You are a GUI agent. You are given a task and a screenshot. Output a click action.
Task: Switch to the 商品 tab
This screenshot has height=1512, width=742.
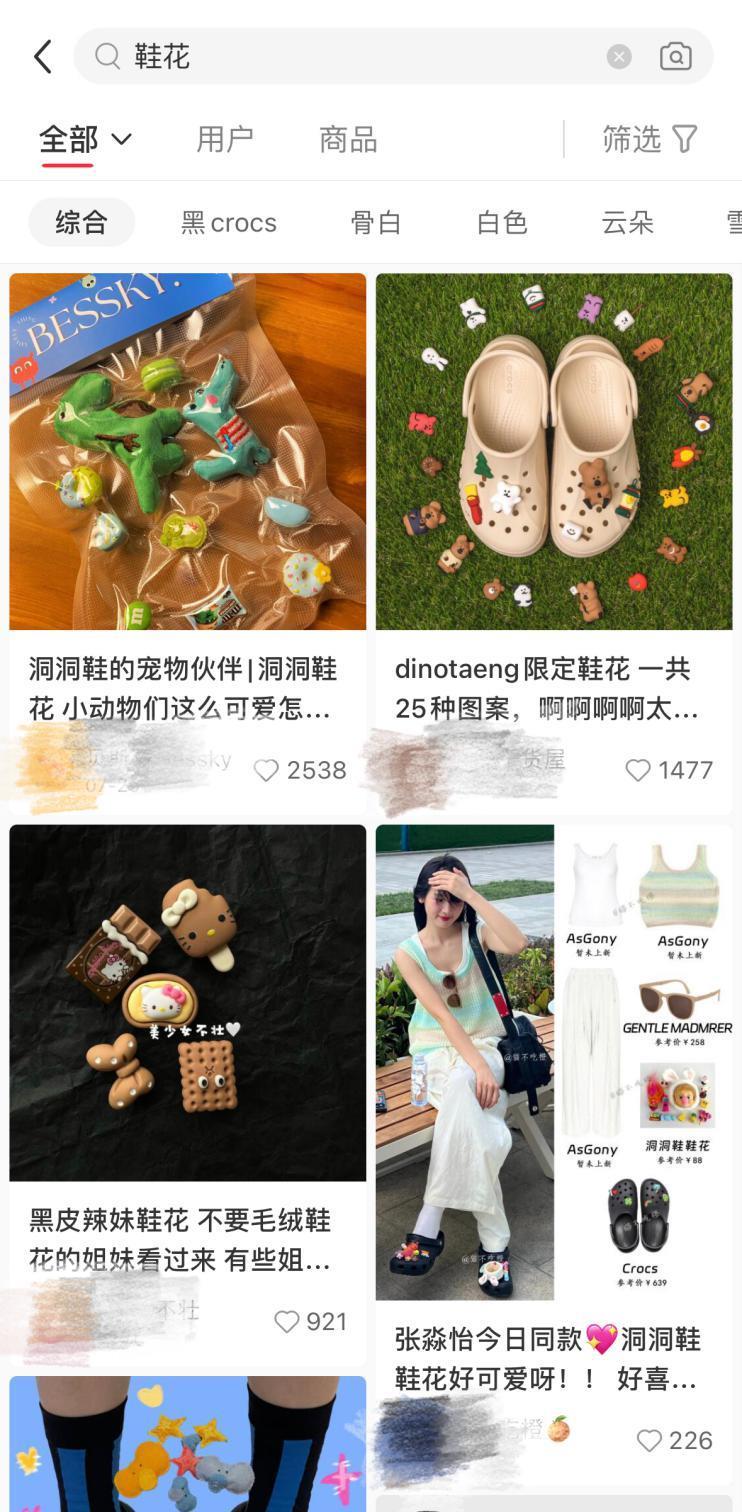click(x=346, y=139)
